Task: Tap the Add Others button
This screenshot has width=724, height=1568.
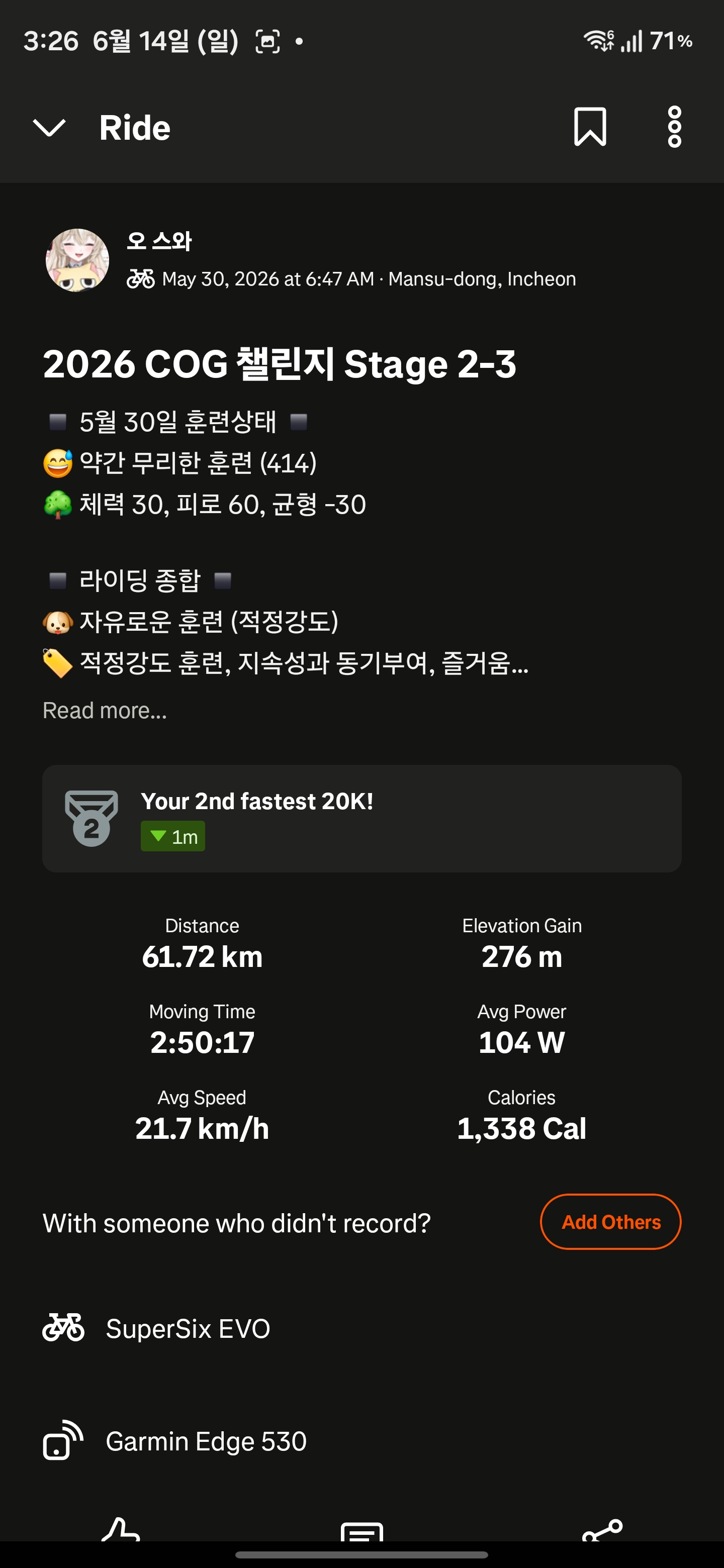Action: click(x=610, y=1222)
